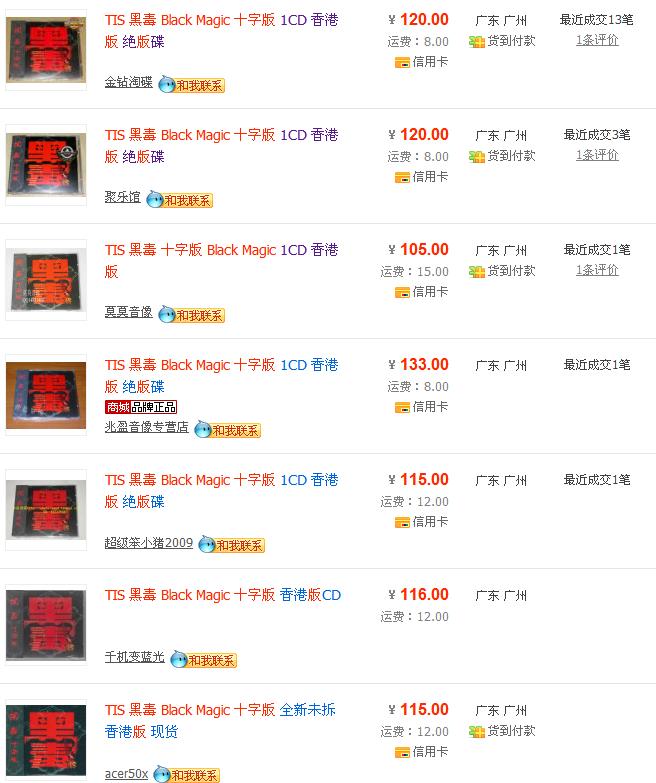
Task: Open seller 千机变蓝光's shop link
Action: (x=135, y=658)
